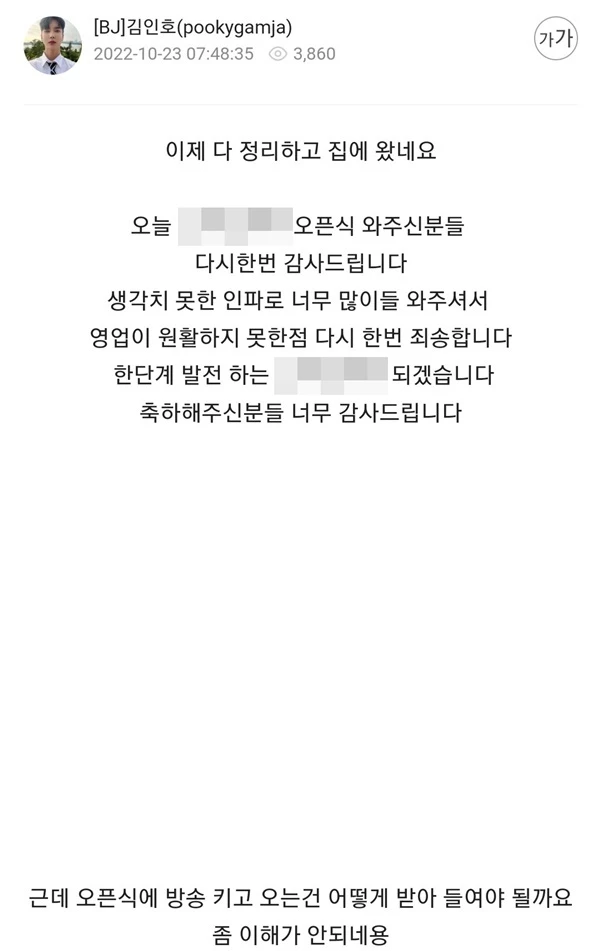
Task: Open BJ 김인호's profile picture
Action: [x=52, y=44]
